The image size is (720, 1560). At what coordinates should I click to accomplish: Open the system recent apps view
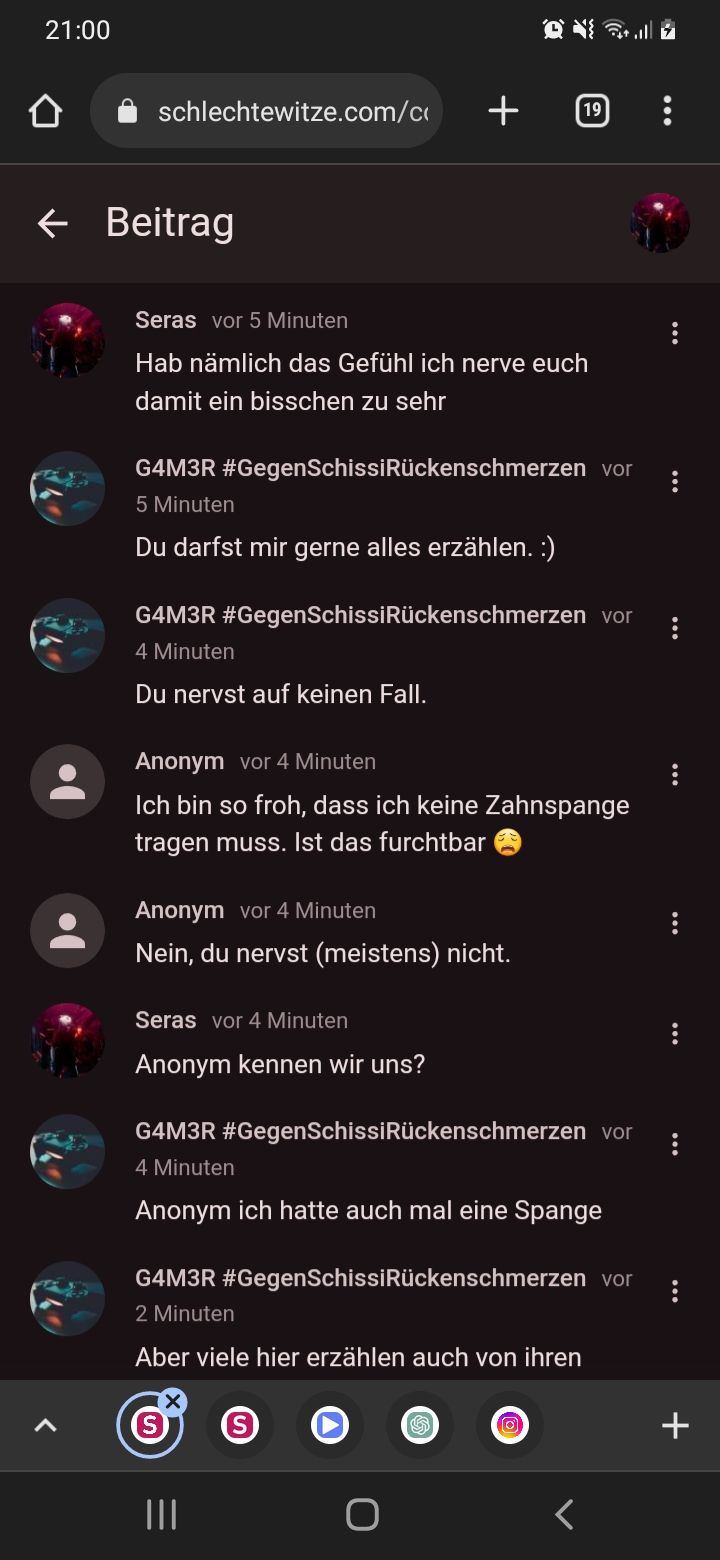click(x=161, y=1515)
